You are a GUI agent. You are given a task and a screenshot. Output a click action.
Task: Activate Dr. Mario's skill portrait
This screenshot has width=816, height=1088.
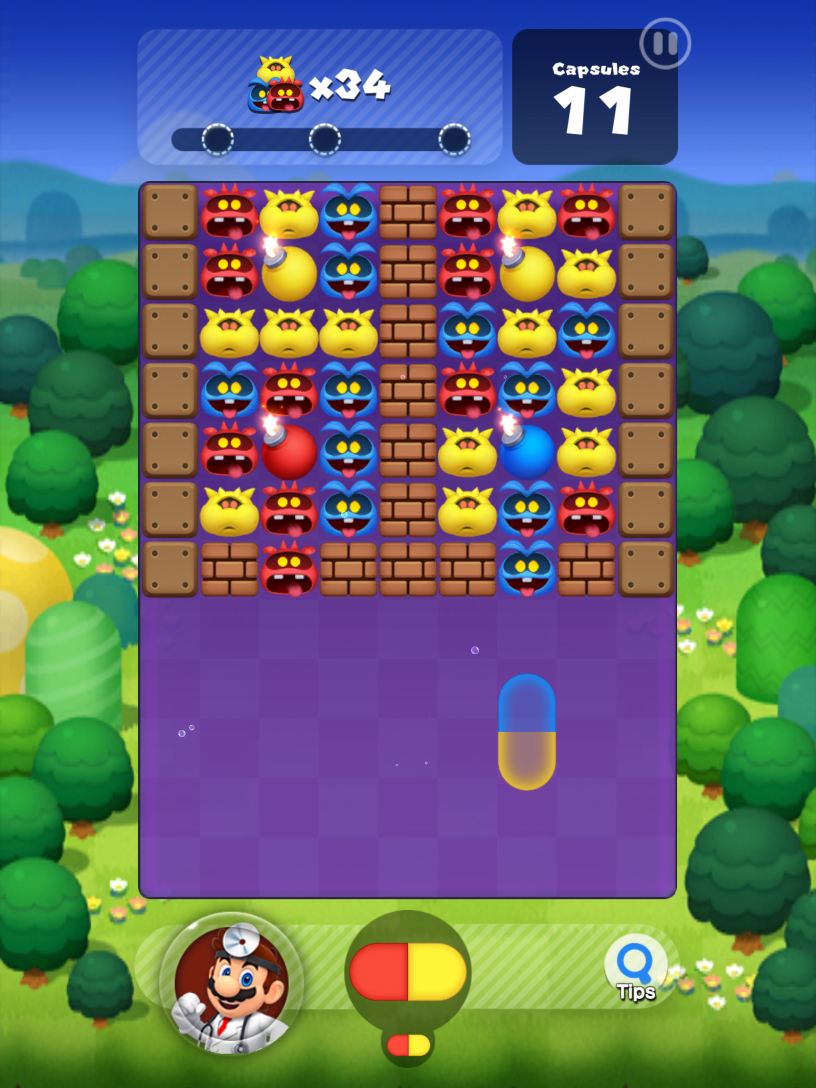tap(231, 981)
